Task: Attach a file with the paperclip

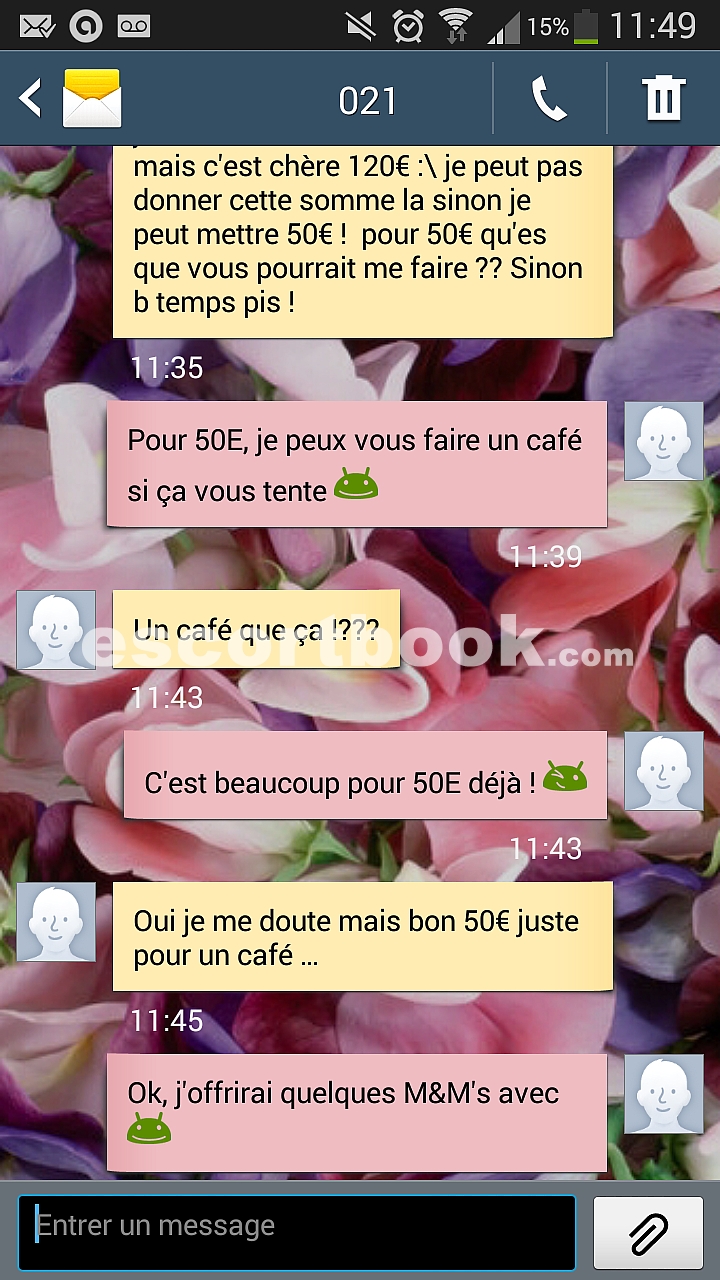Action: tap(648, 1232)
